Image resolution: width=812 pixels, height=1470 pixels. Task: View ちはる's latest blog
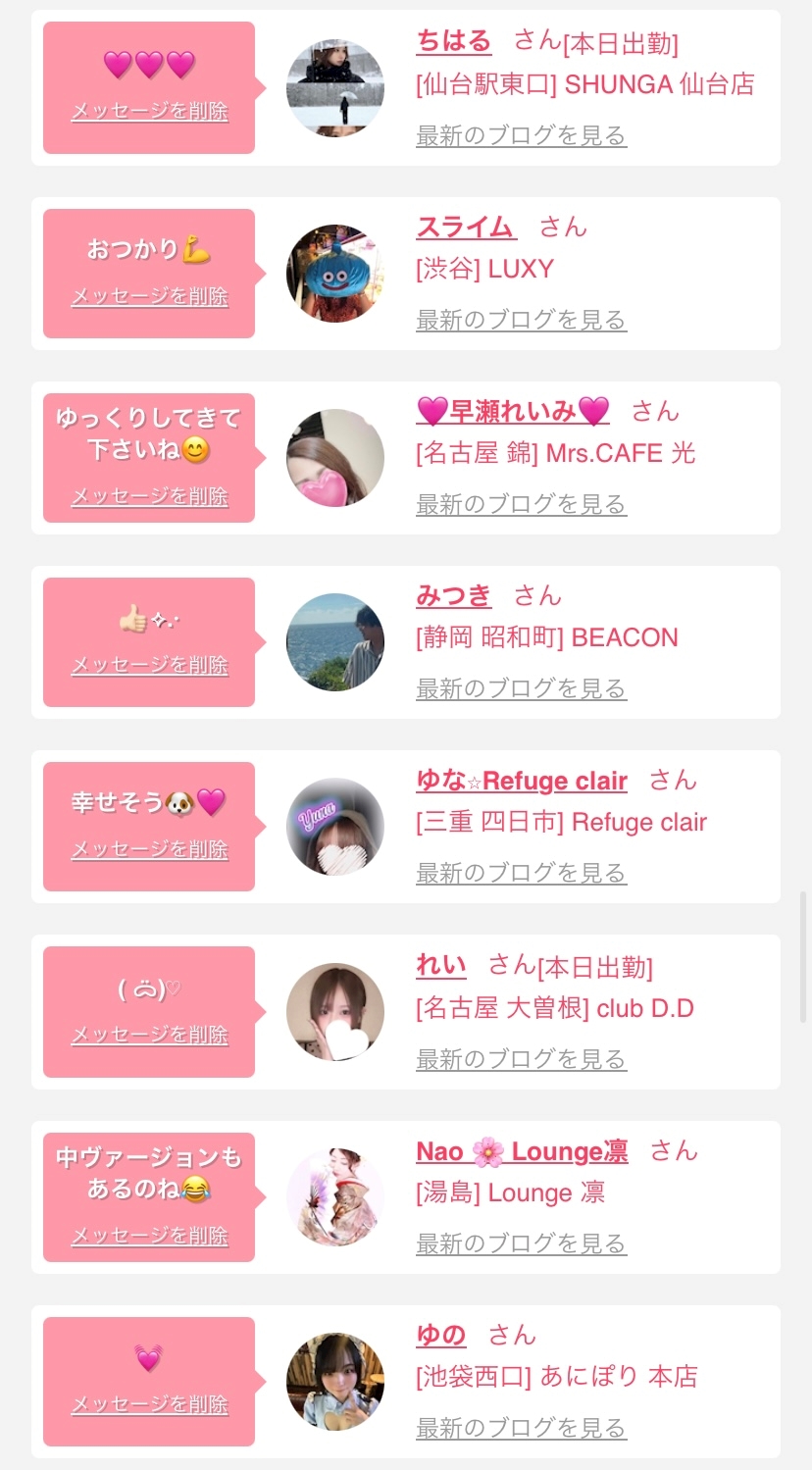coord(521,136)
